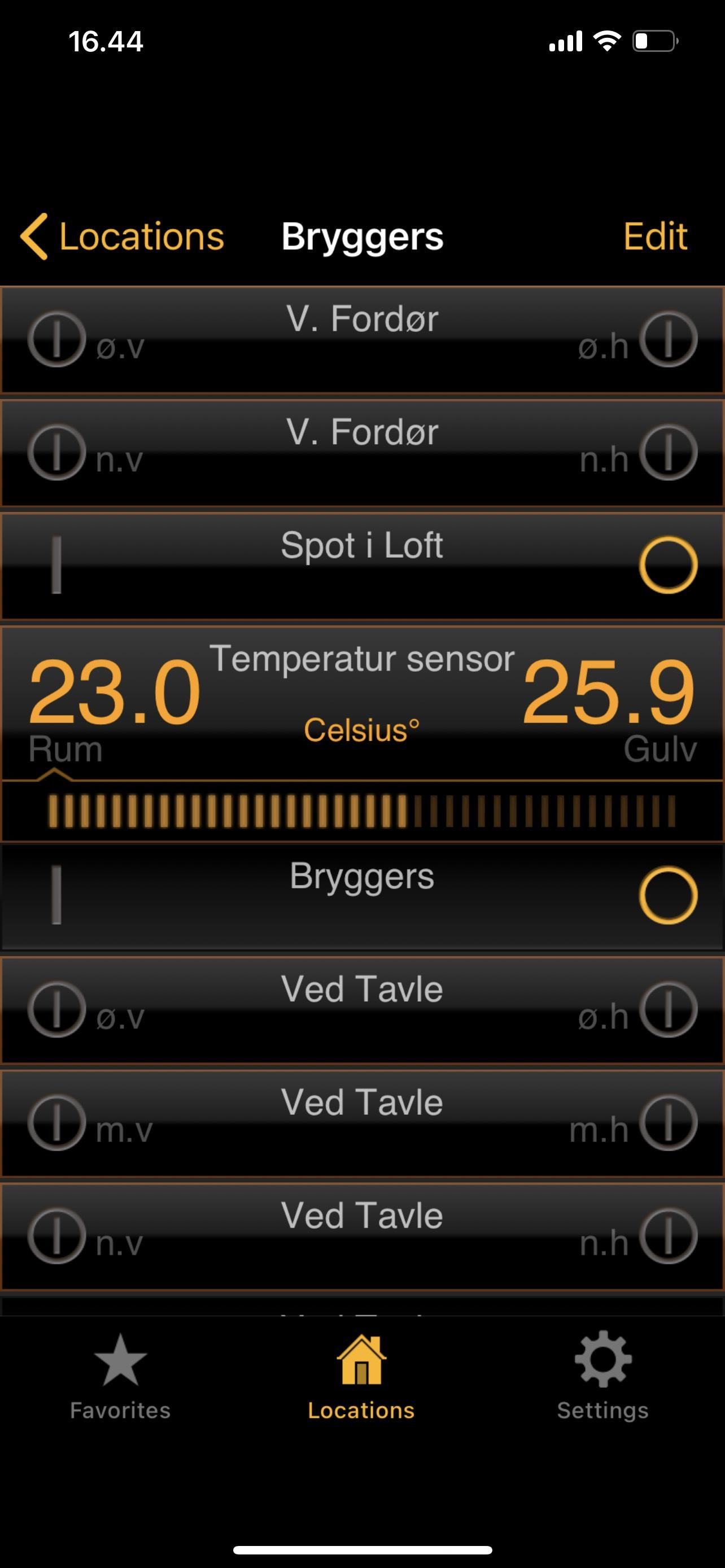Tap the m.h button in the Ved Tavle row
Viewport: 725px width, 1568px height.
pos(668,1123)
